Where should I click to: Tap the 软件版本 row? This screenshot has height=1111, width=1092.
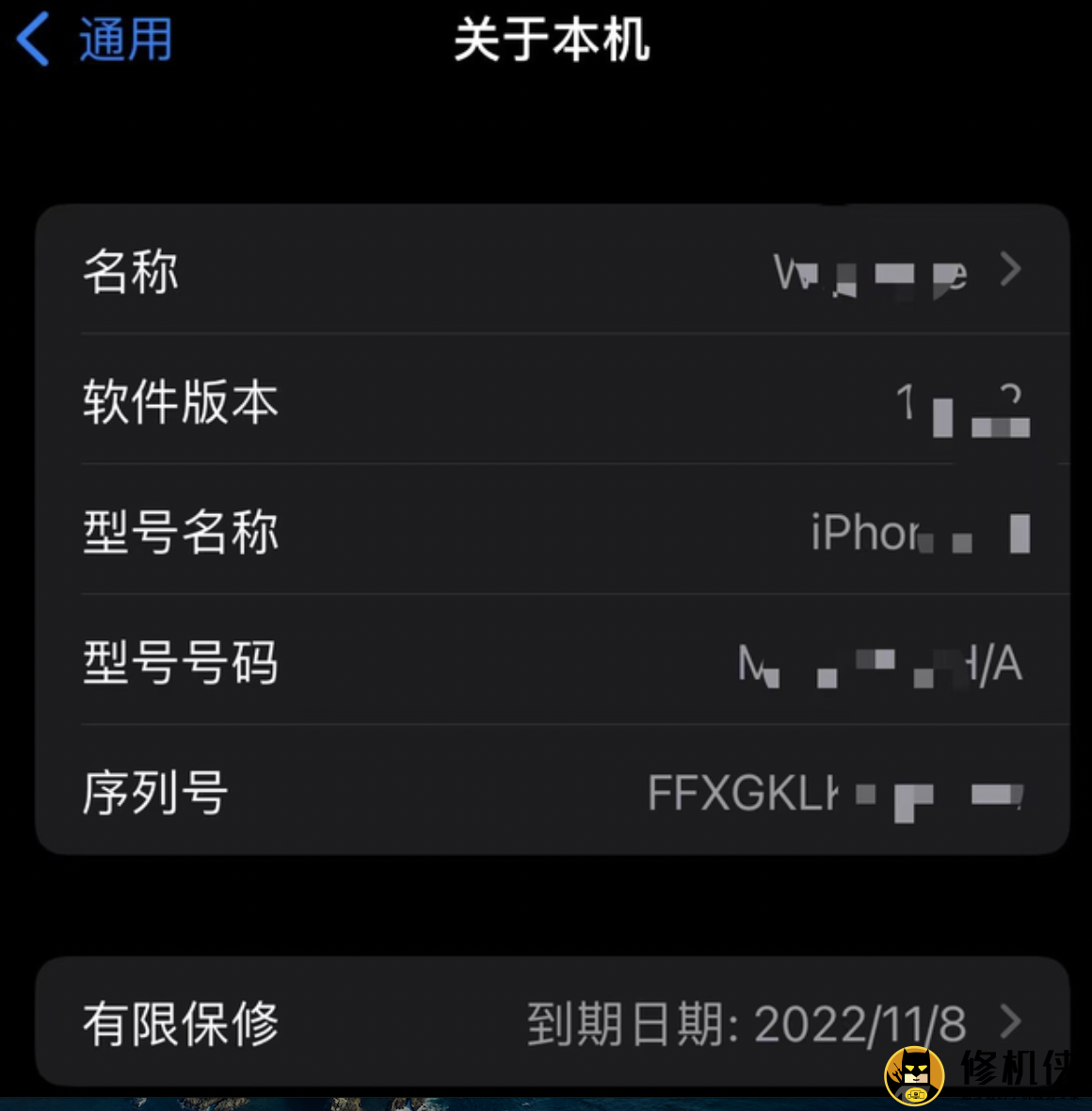552,401
